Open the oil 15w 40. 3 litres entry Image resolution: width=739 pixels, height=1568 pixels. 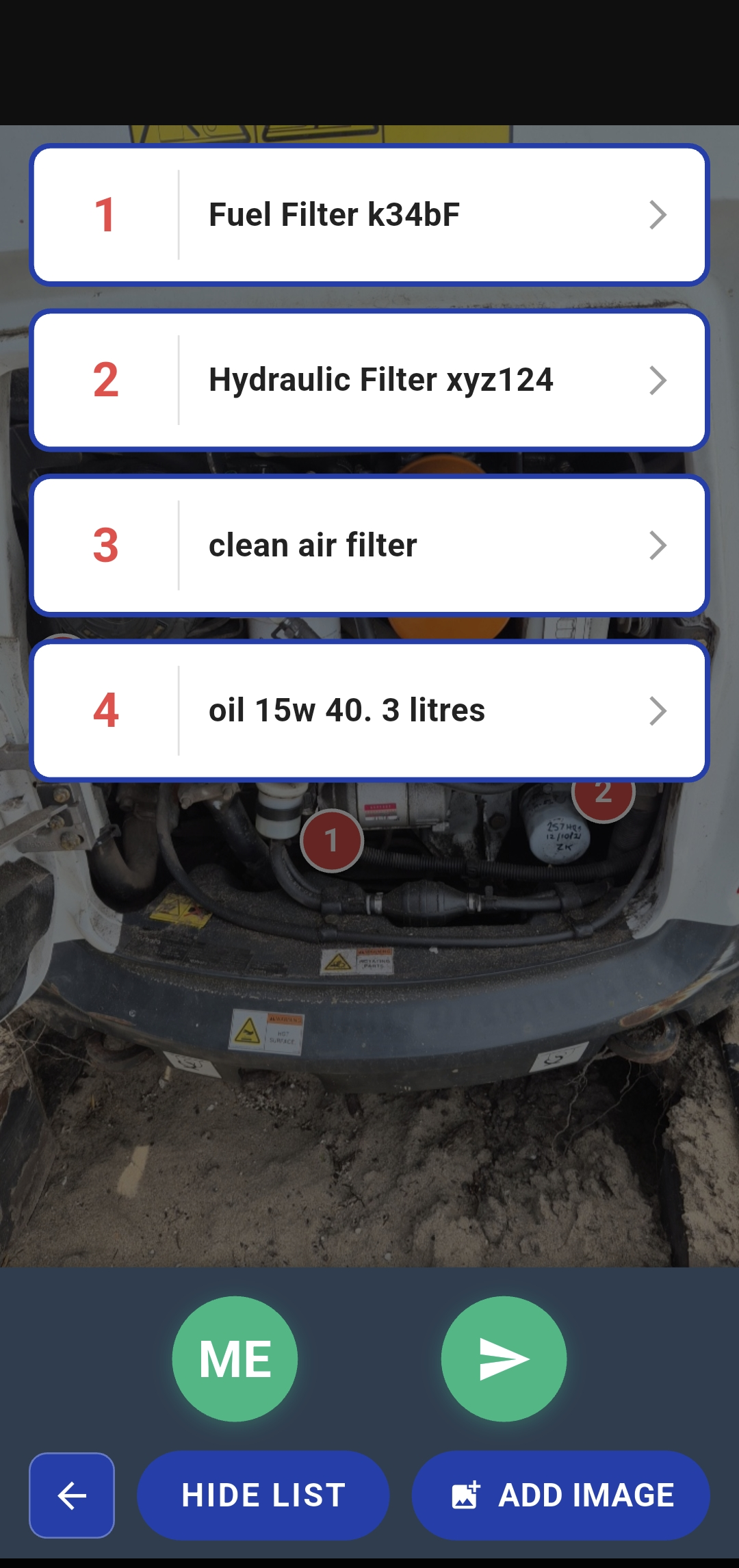click(369, 710)
